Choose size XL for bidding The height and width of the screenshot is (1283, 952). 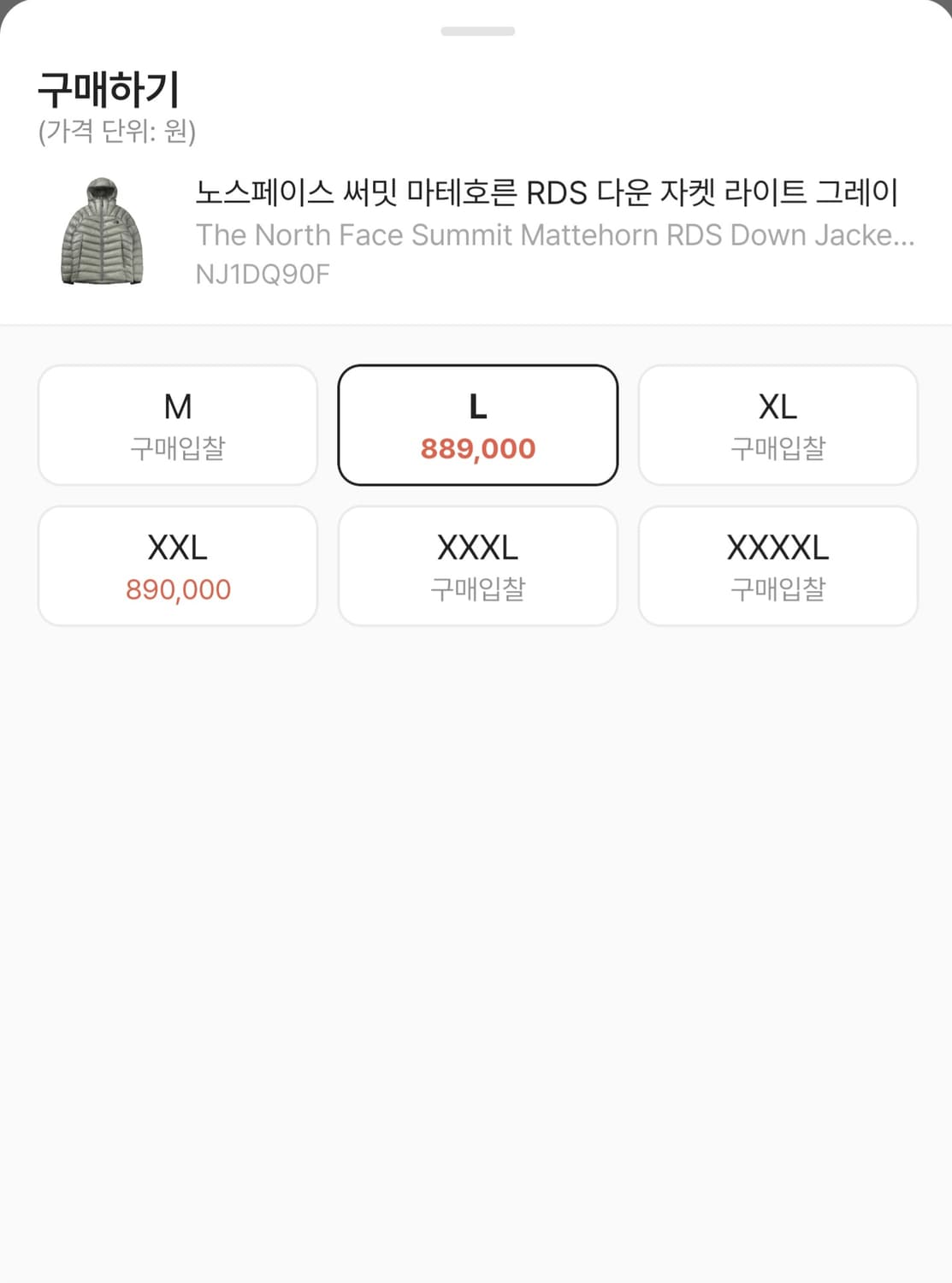click(778, 423)
